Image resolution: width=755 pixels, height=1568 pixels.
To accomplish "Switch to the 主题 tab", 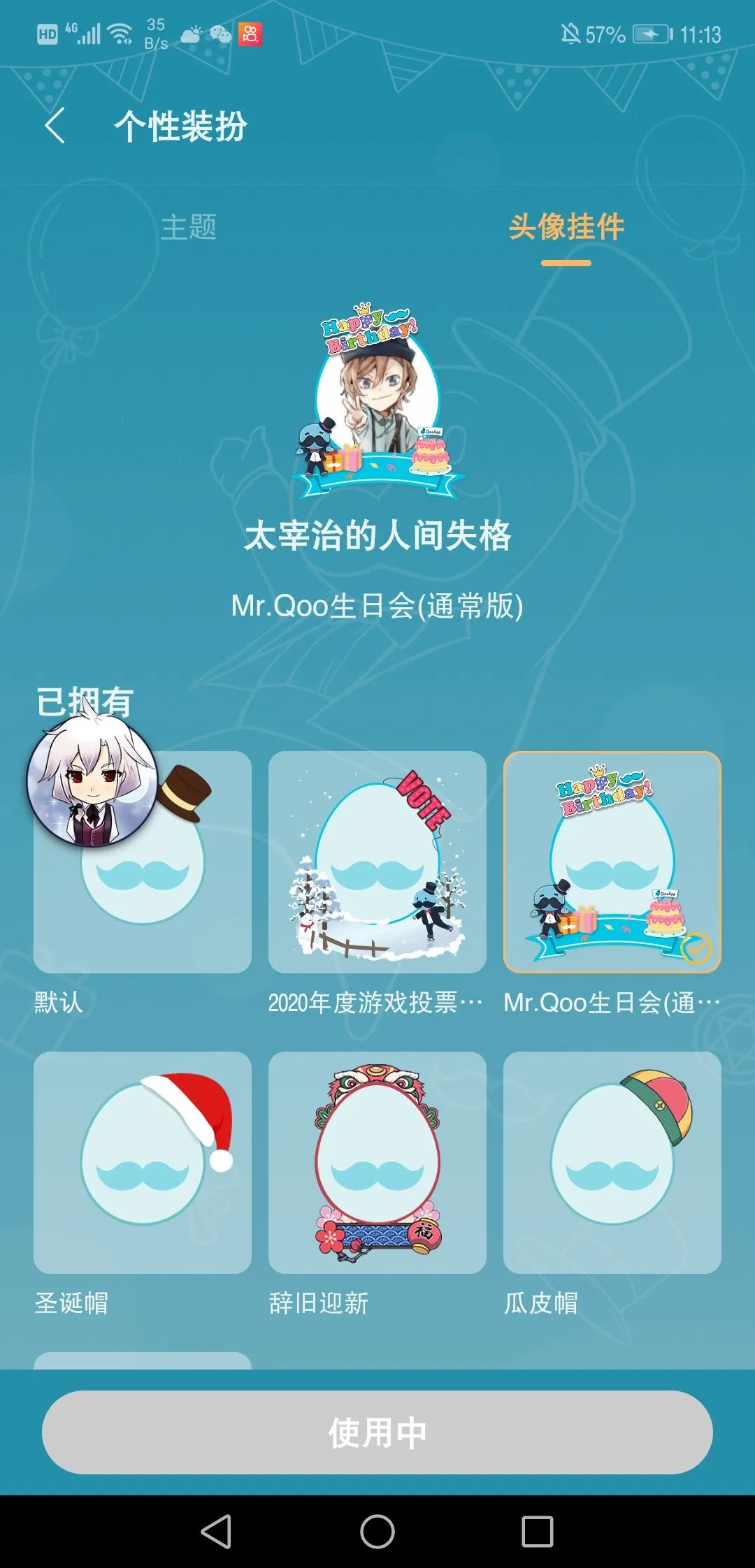I will [x=189, y=227].
